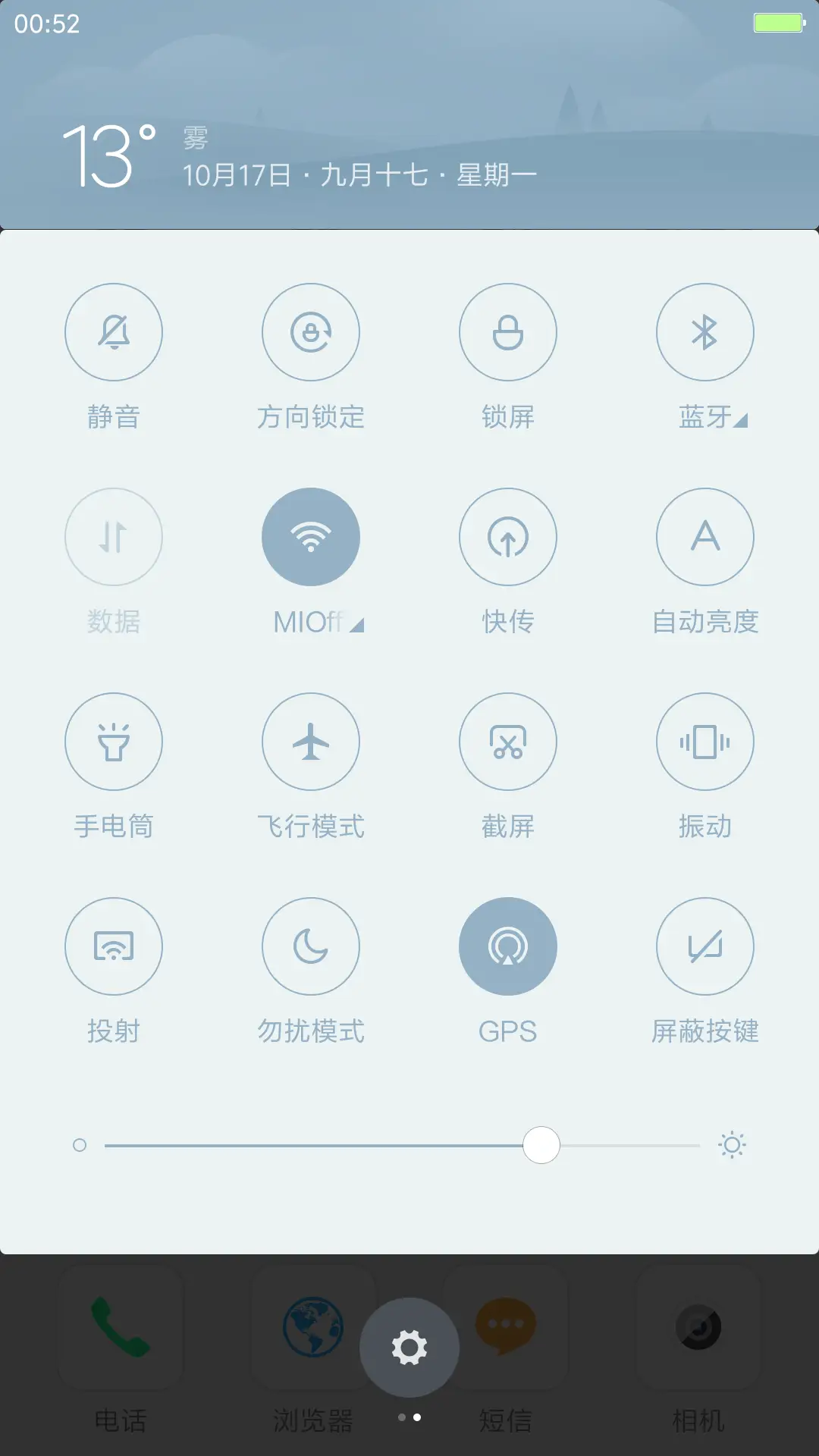Lock the screen using 锁屏
The image size is (819, 1456).
(508, 332)
